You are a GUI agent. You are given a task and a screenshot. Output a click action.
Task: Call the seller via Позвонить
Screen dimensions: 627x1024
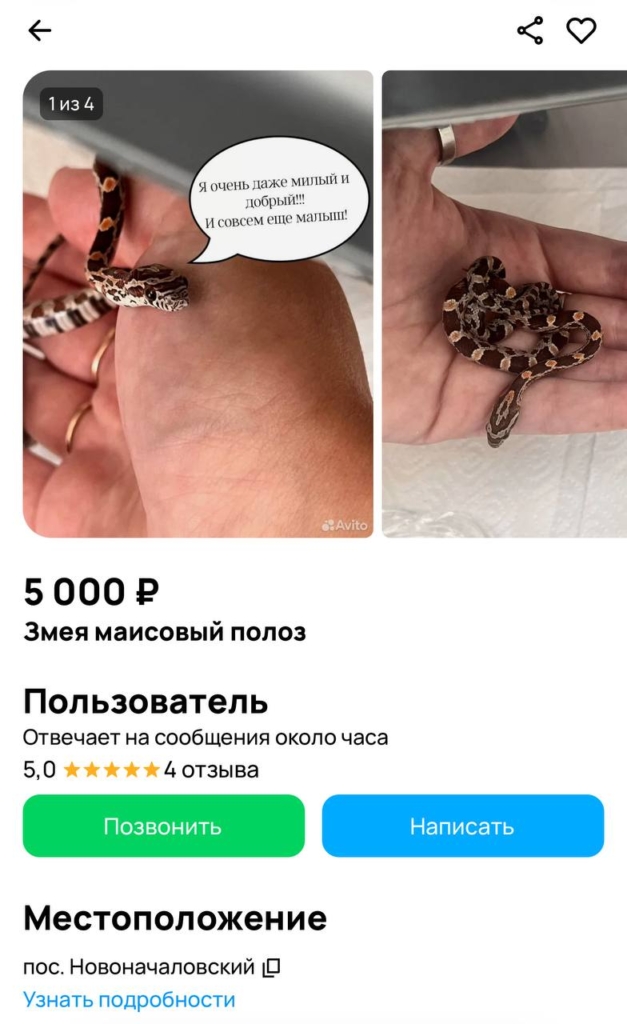pos(163,826)
